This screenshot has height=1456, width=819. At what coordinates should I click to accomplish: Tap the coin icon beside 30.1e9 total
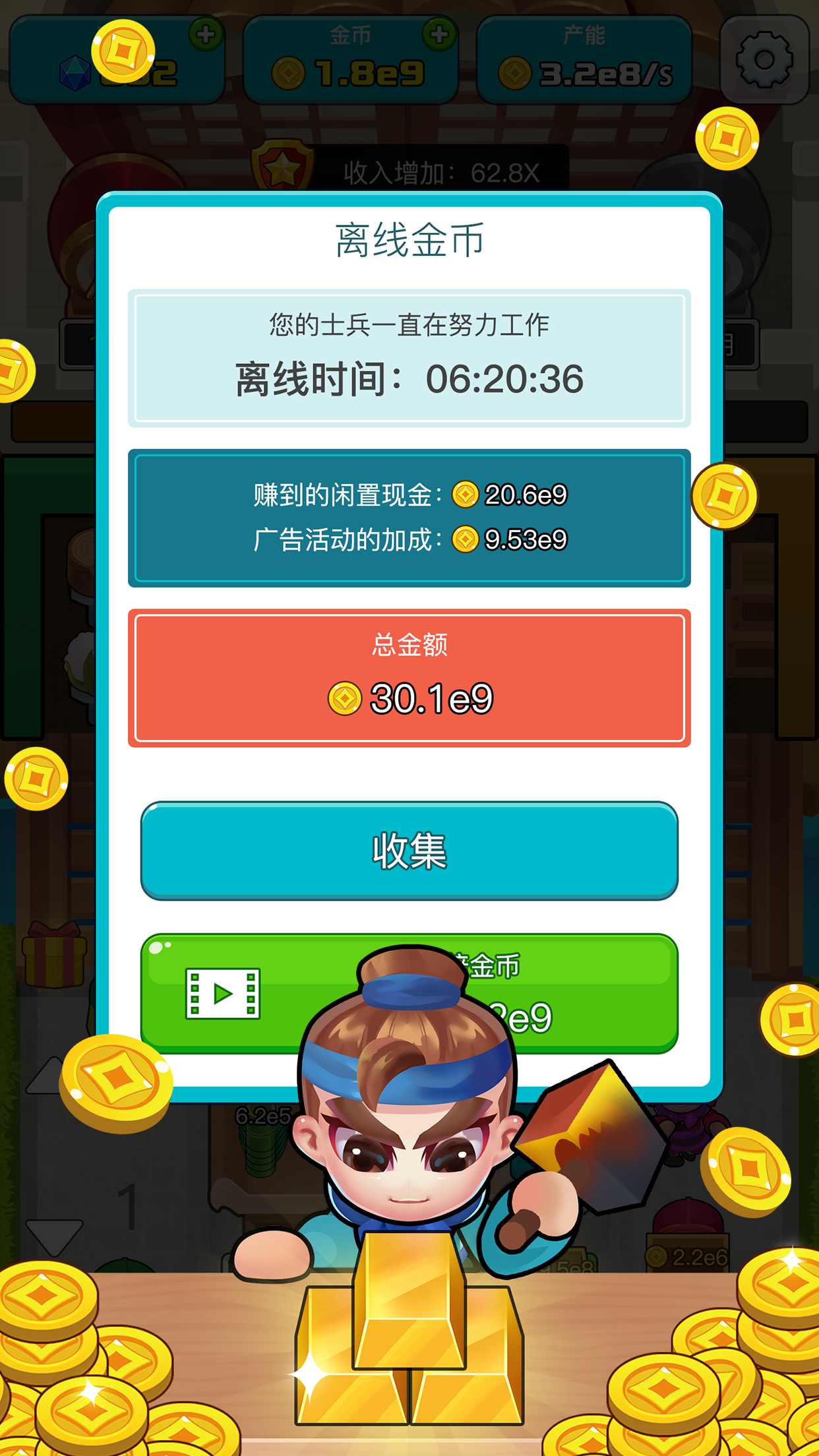[346, 697]
